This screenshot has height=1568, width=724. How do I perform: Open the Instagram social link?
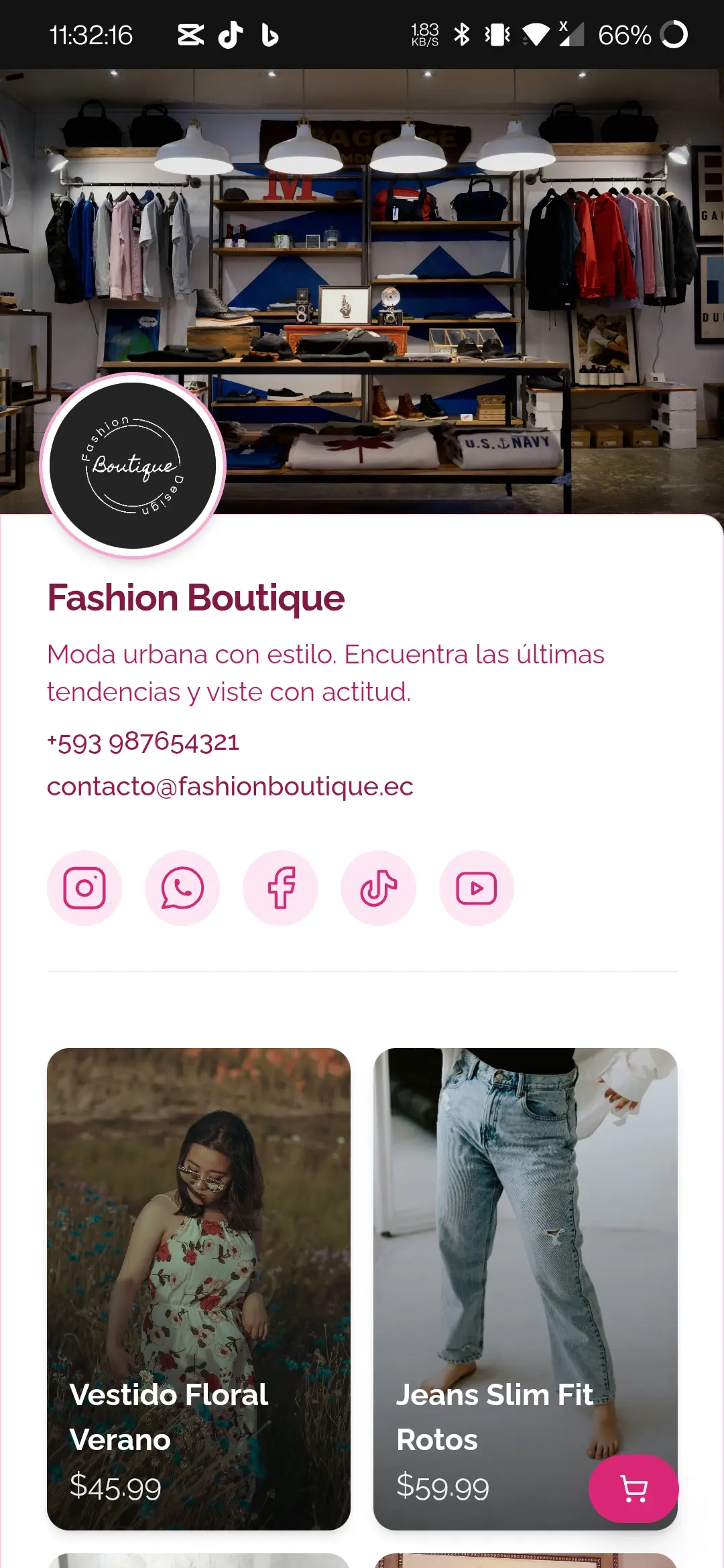(84, 888)
